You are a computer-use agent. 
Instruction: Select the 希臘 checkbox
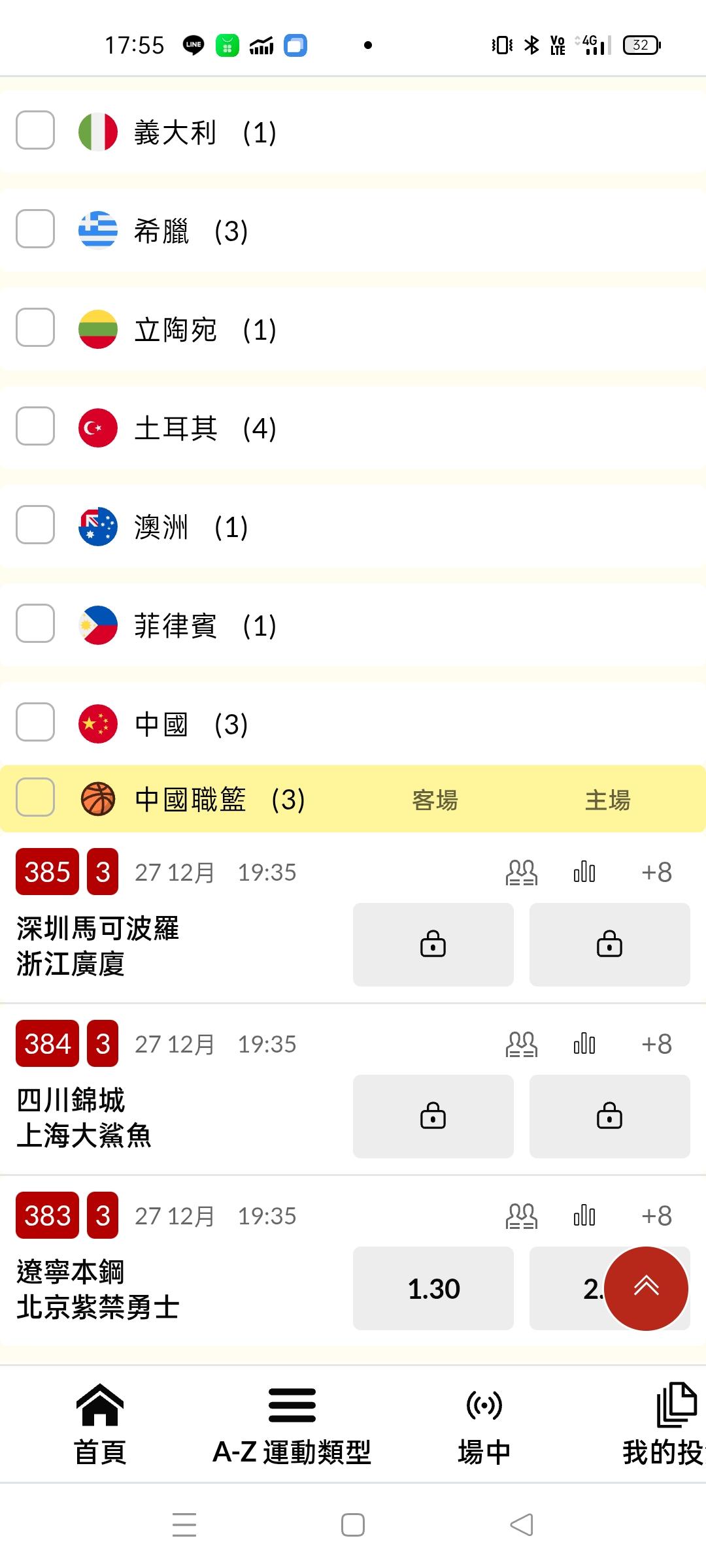click(x=35, y=229)
